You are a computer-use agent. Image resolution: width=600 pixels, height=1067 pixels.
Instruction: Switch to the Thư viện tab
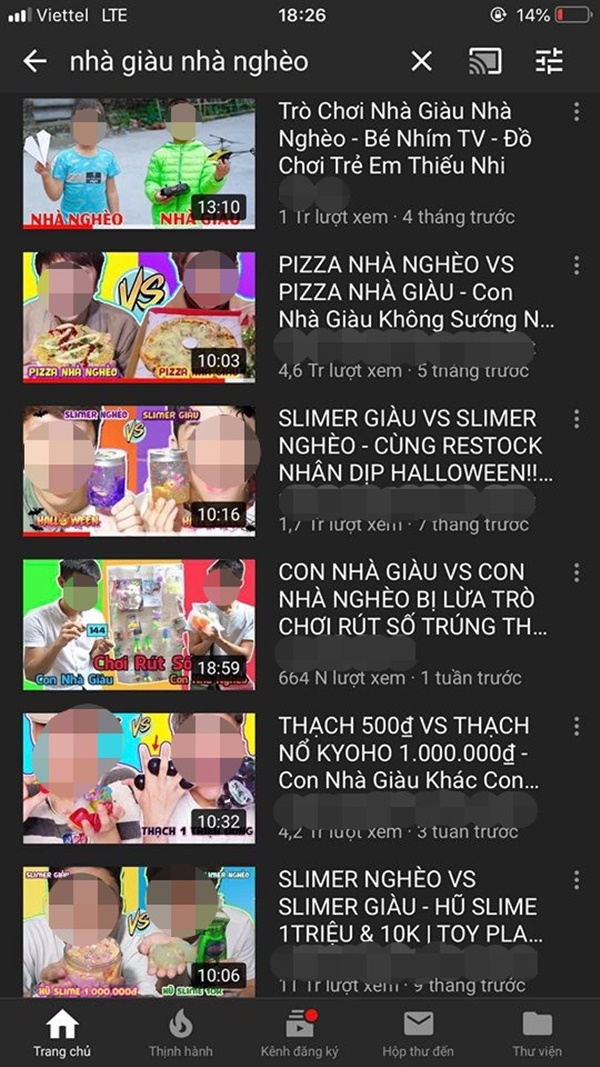click(537, 1033)
